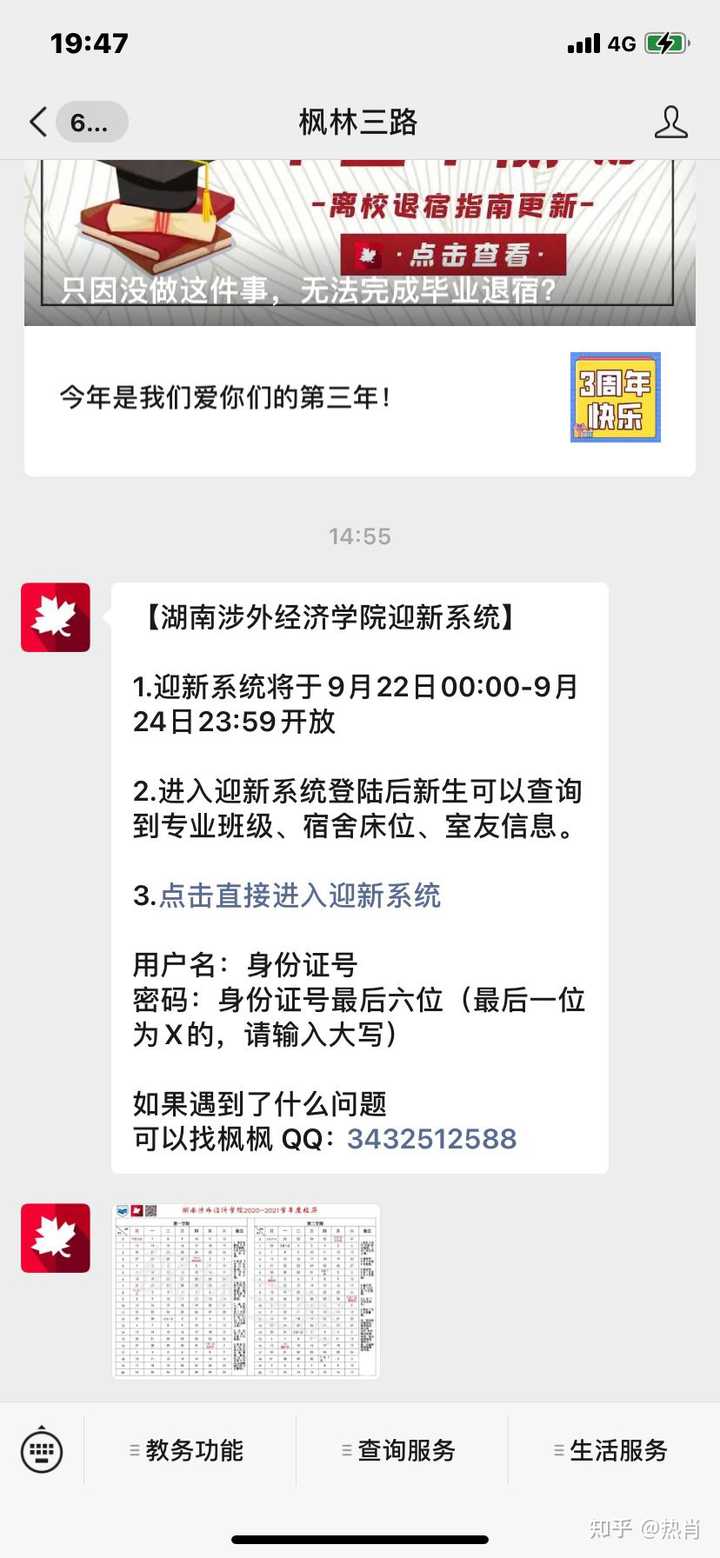Expand the 查询服务 menu
This screenshot has height=1558, width=720.
point(402,1450)
